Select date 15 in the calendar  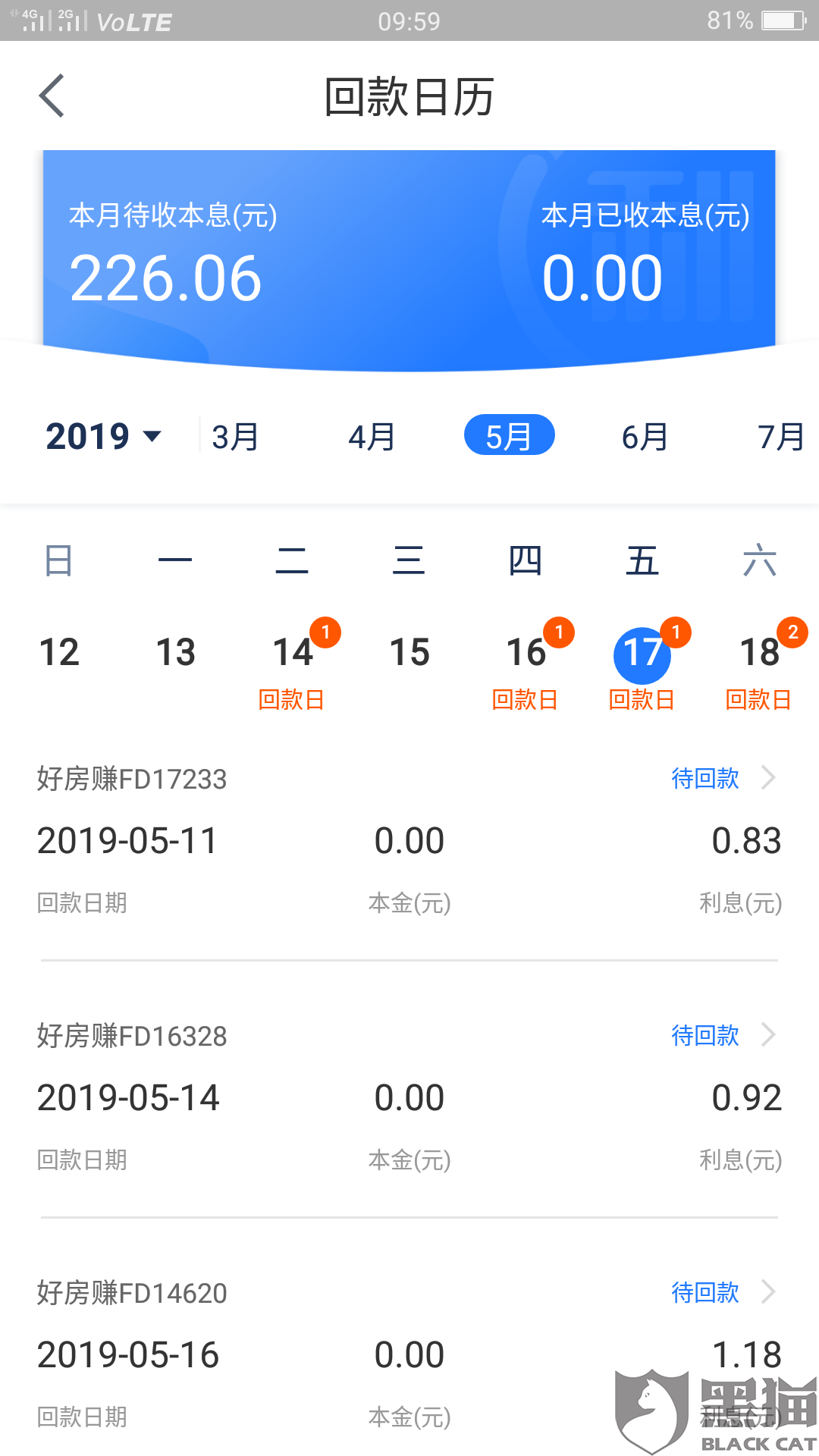pos(409,653)
